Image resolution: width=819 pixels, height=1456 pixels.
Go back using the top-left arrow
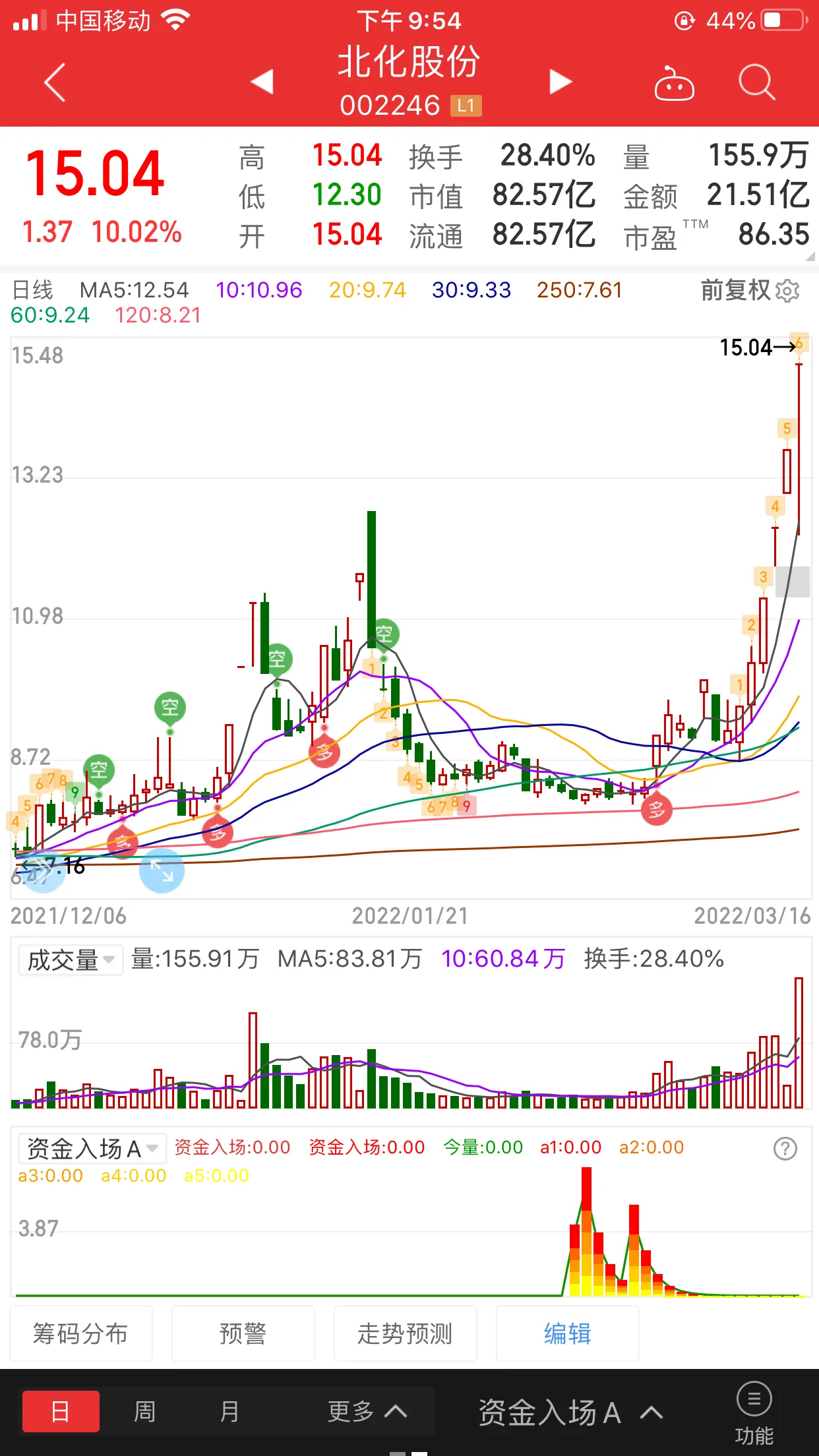point(55,82)
